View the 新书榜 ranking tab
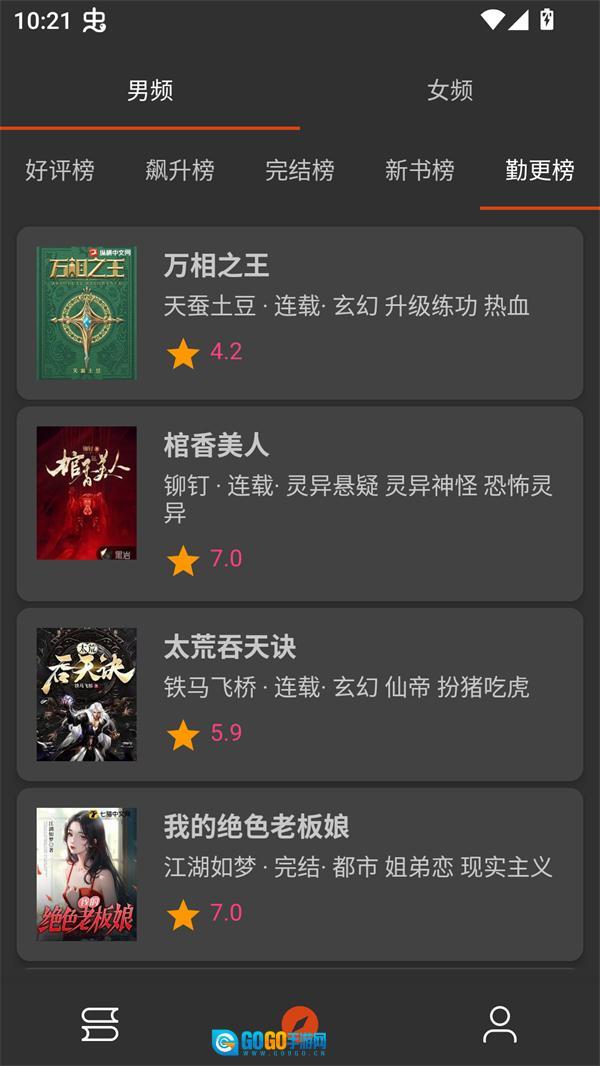The width and height of the screenshot is (600, 1066). coord(420,170)
